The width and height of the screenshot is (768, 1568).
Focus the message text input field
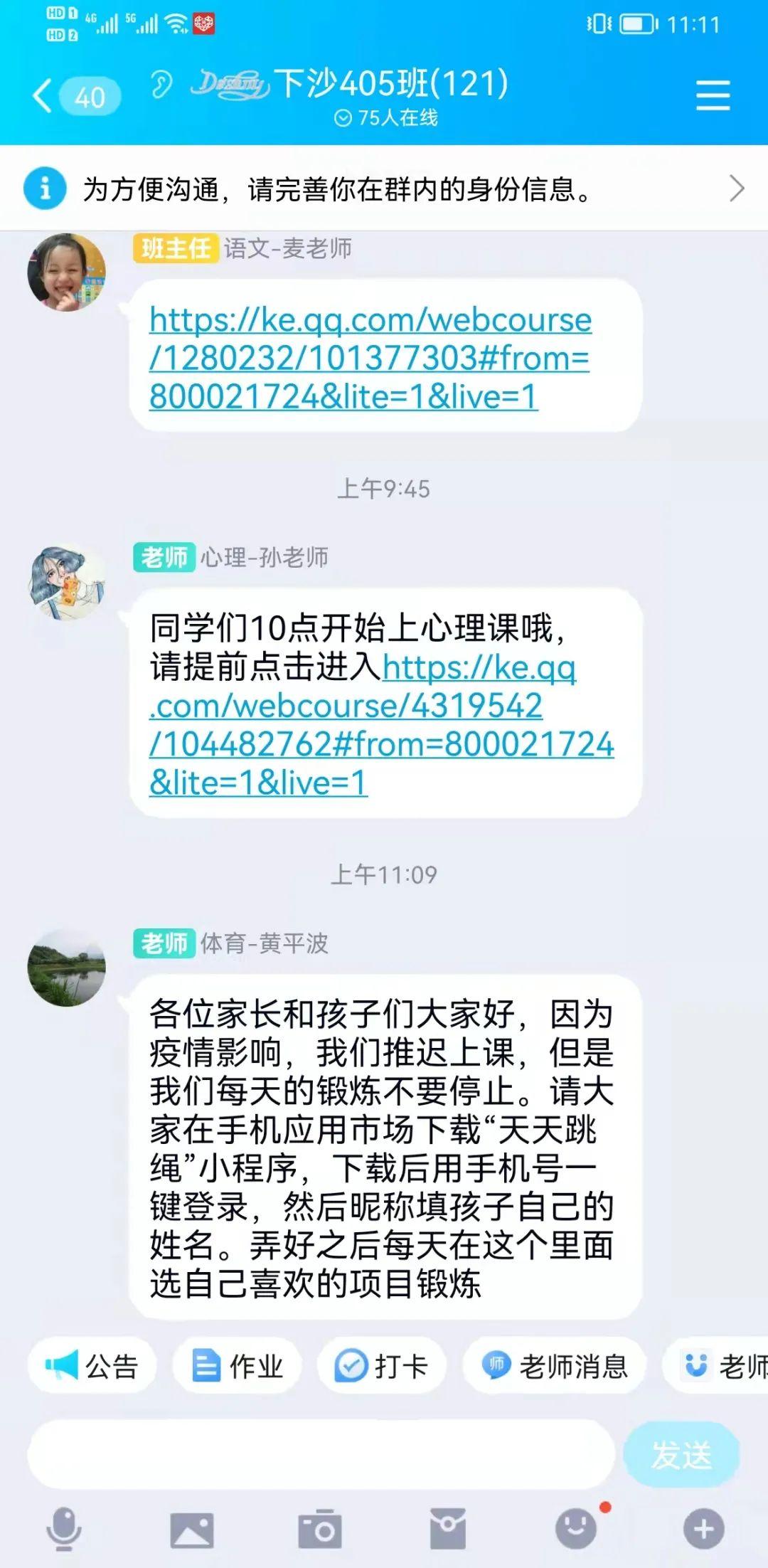click(x=320, y=1454)
